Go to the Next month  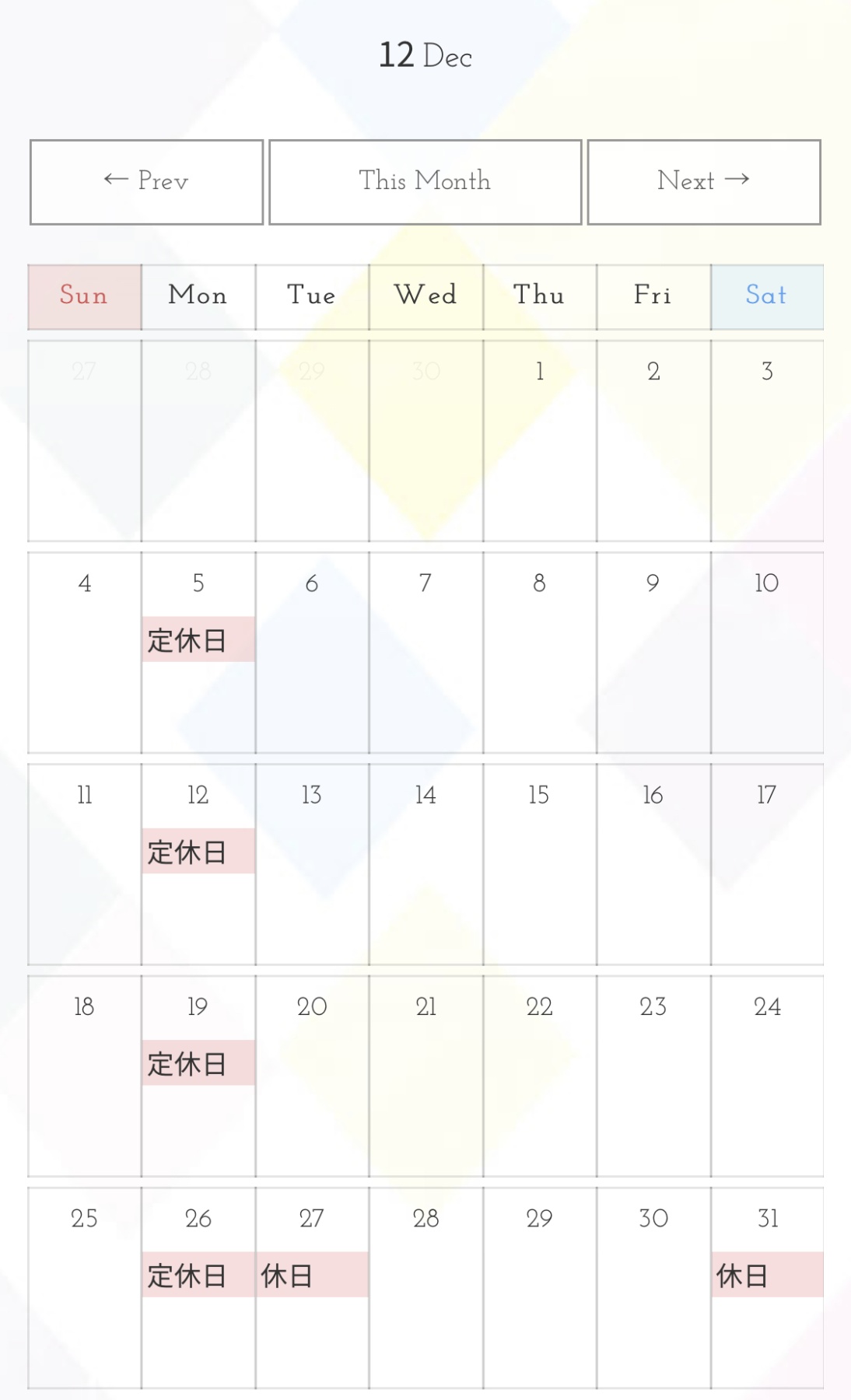click(704, 182)
